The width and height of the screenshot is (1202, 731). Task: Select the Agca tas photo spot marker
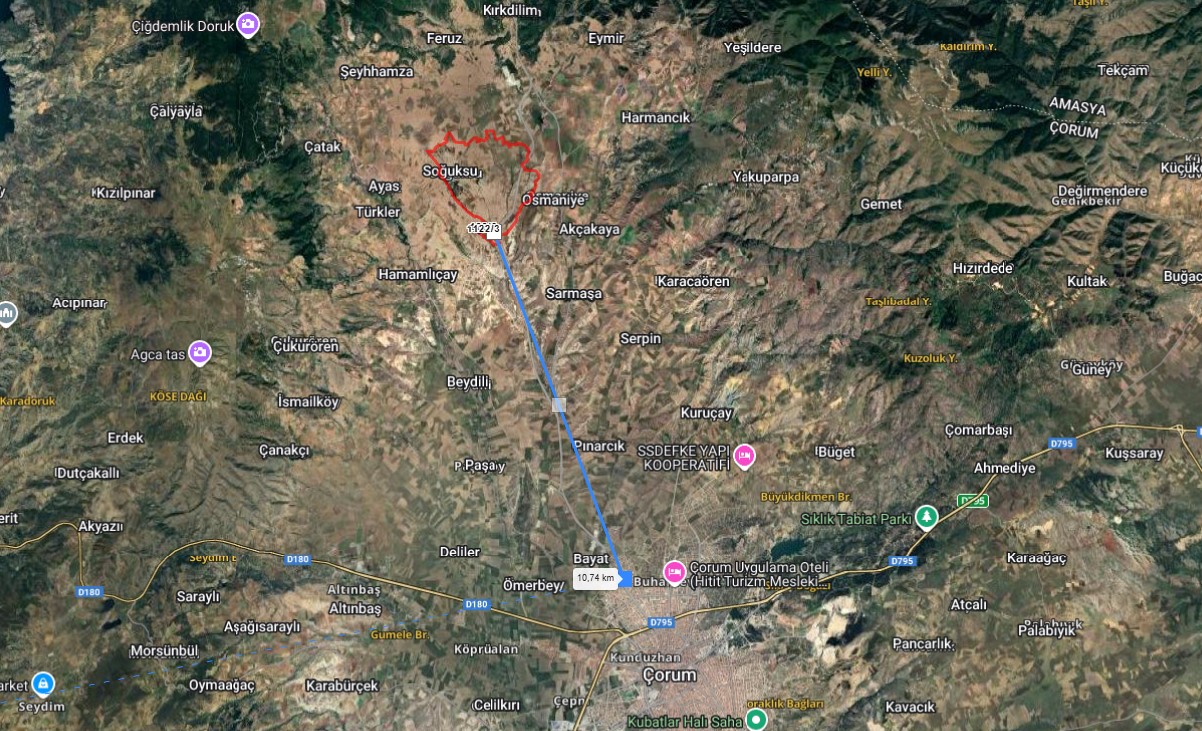click(200, 352)
